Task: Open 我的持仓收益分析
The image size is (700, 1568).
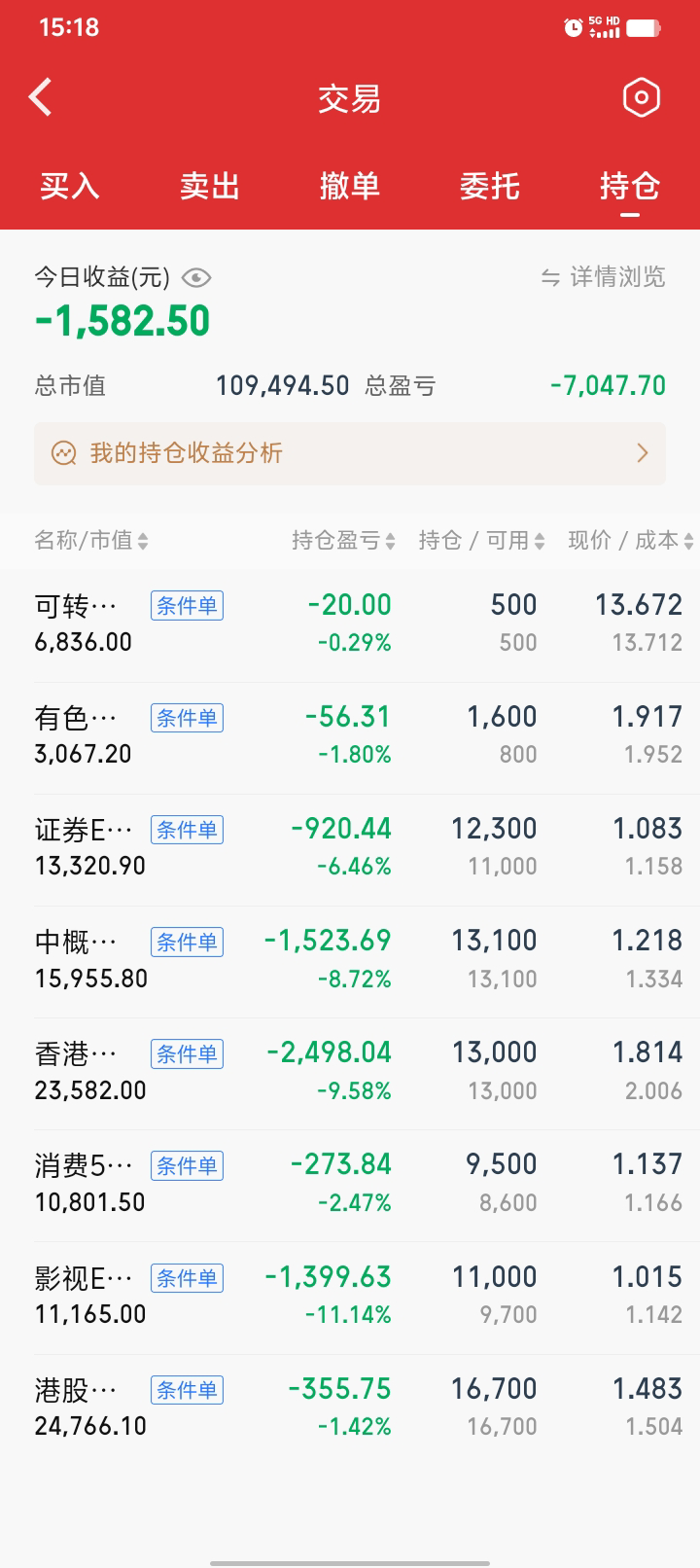Action: click(350, 453)
